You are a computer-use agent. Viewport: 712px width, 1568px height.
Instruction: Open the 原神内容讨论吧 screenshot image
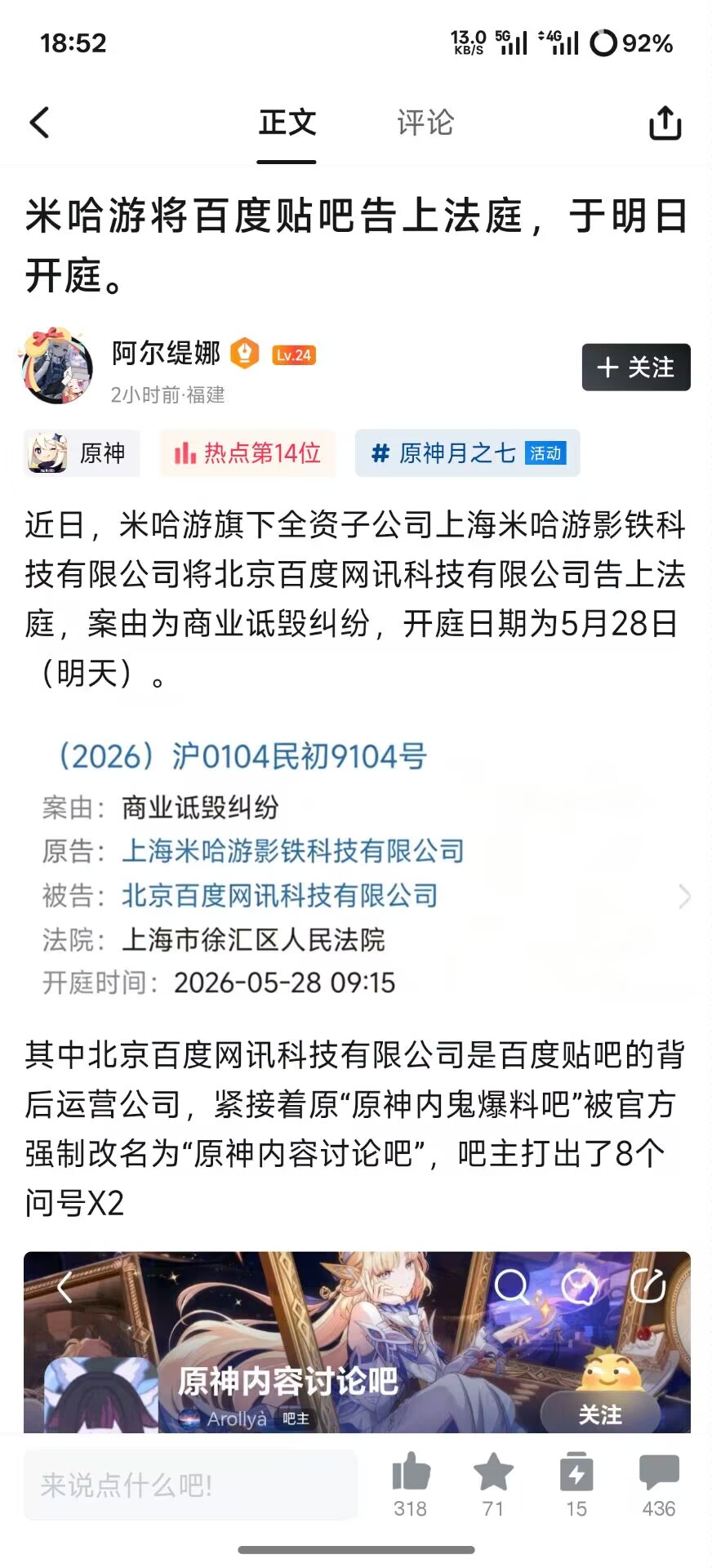[357, 1342]
